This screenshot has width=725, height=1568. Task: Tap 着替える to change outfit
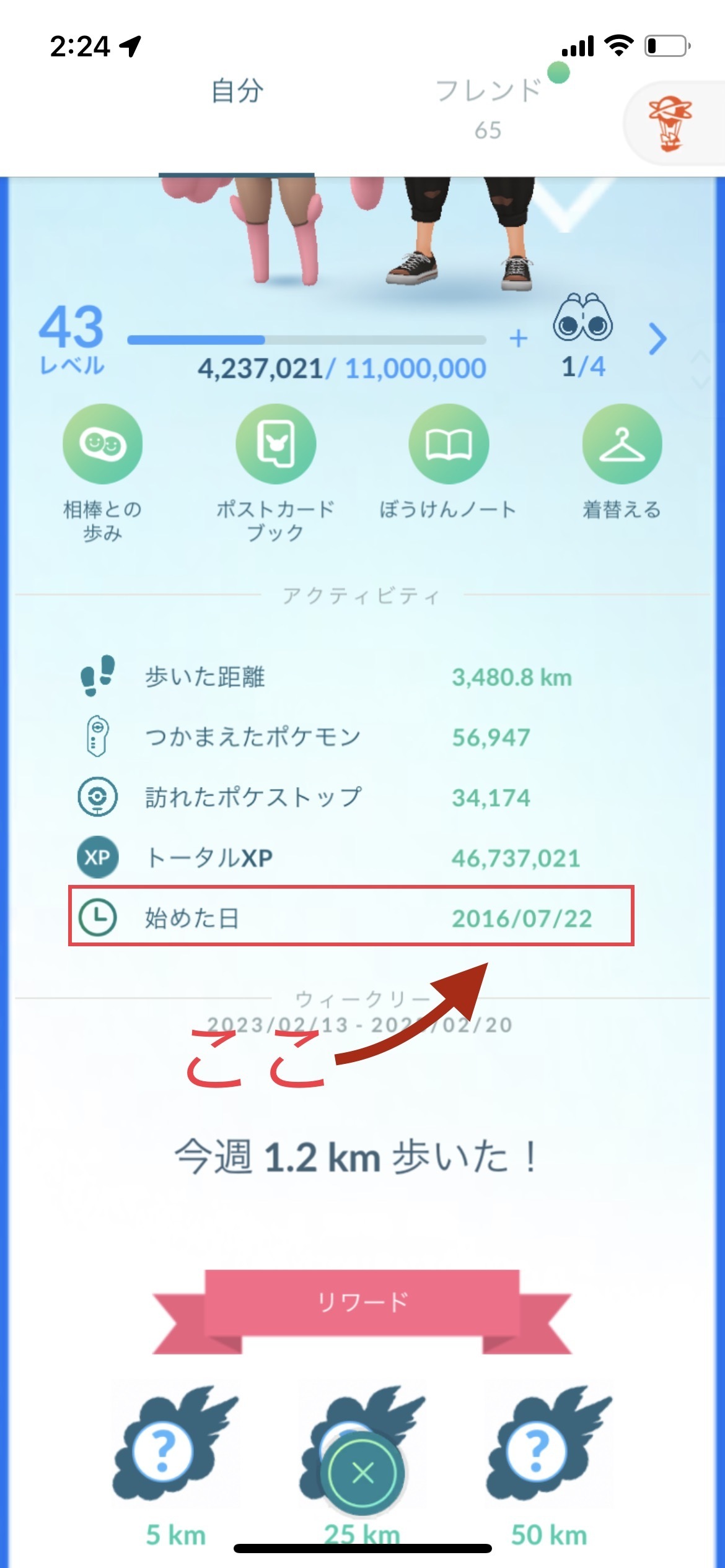pos(622,462)
